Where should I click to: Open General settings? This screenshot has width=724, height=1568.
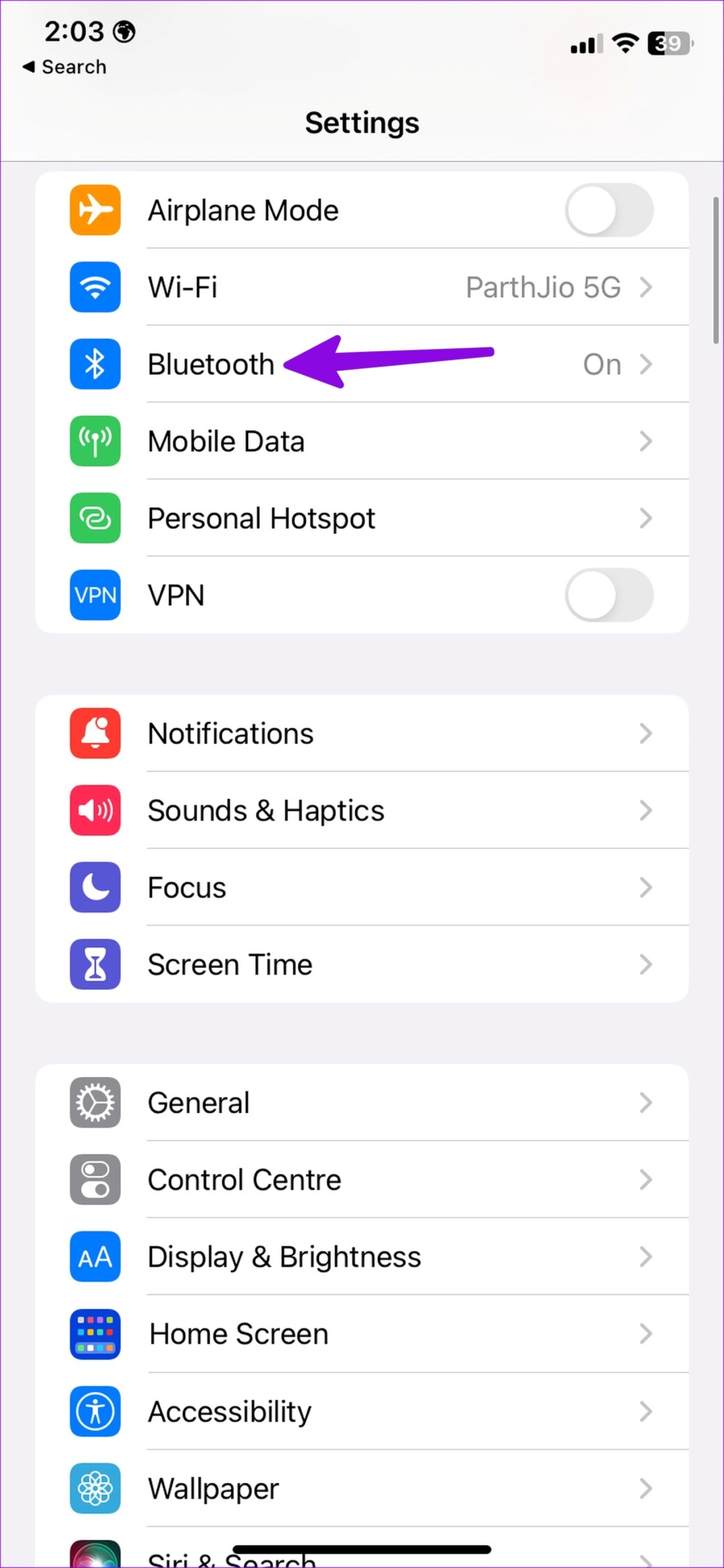coord(362,1102)
